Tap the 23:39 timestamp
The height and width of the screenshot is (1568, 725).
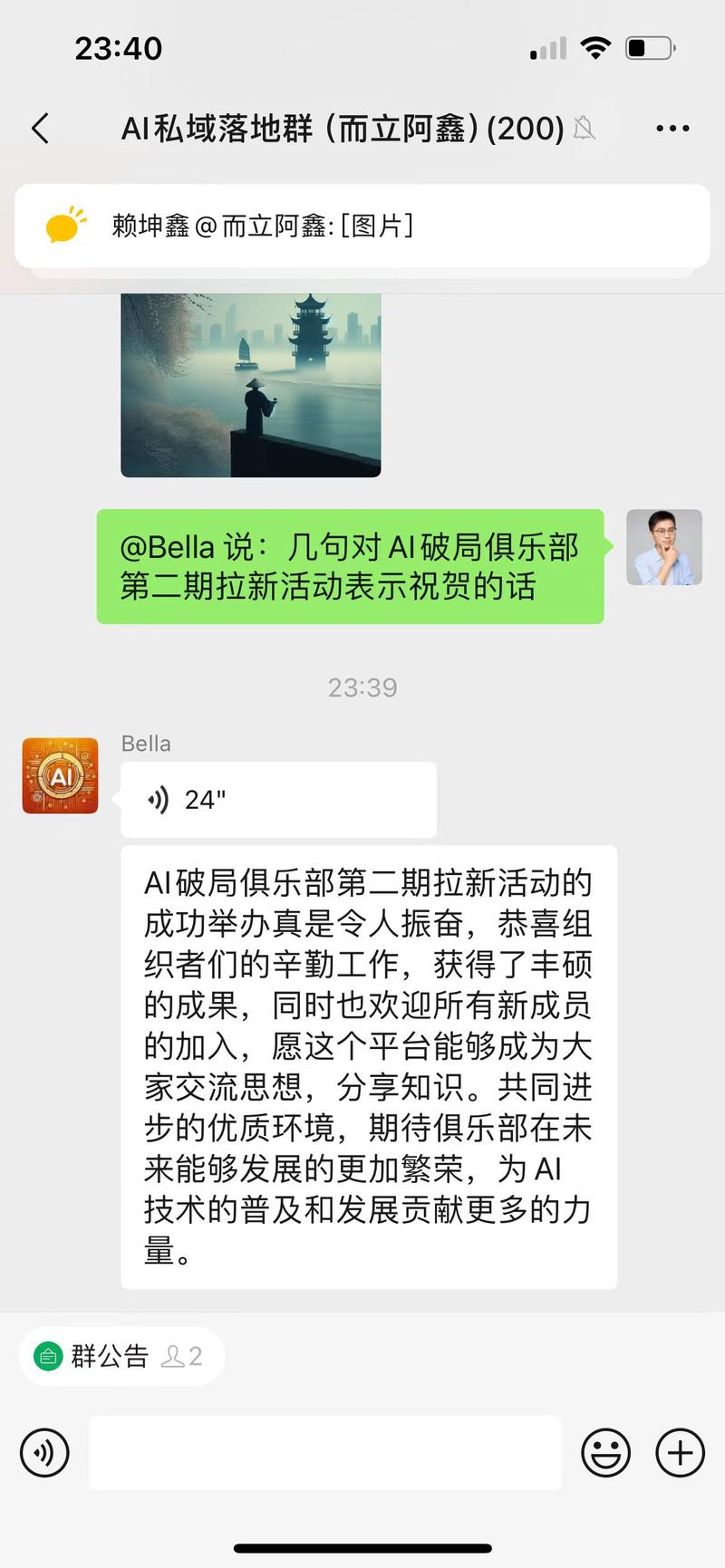tap(362, 688)
